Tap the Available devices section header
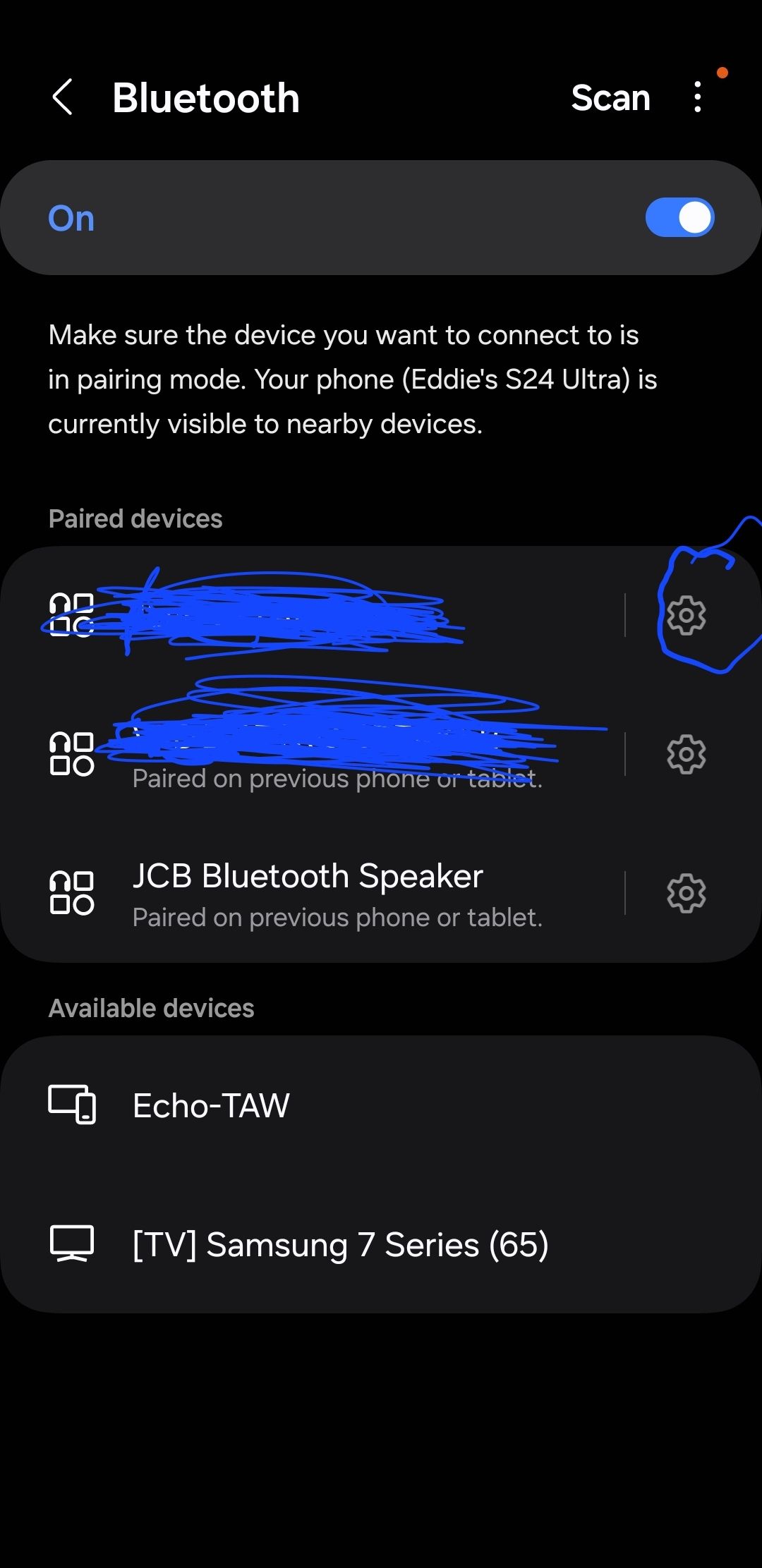The width and height of the screenshot is (762, 1568). pyautogui.click(x=151, y=1007)
